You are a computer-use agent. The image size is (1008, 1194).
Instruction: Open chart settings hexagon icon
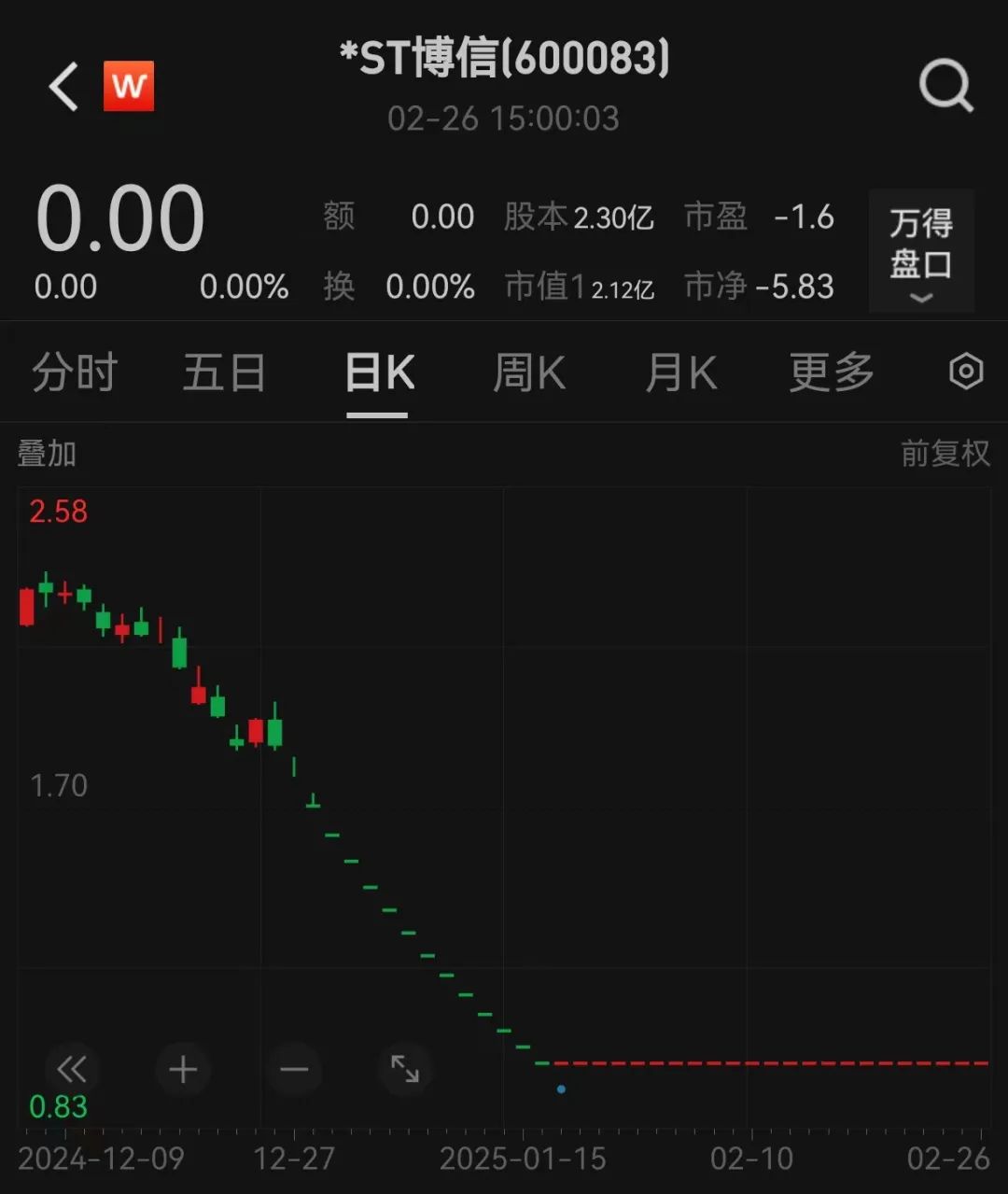(x=966, y=372)
